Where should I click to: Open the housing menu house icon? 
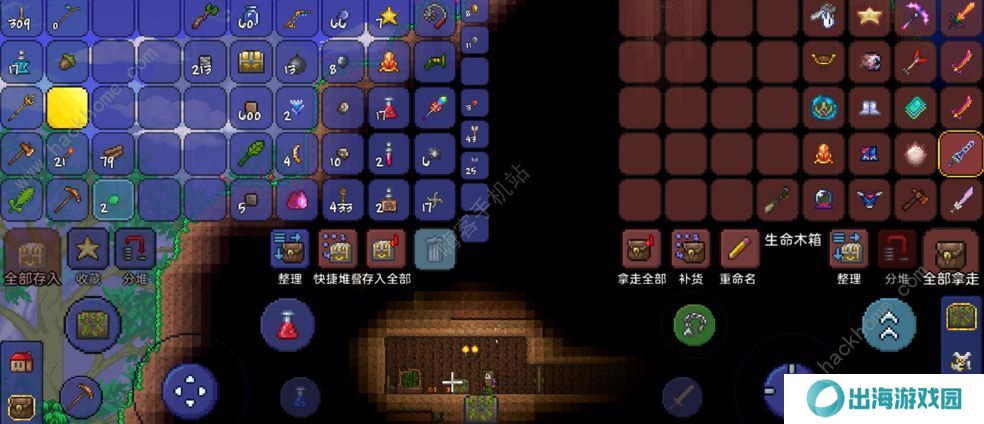click(20, 362)
